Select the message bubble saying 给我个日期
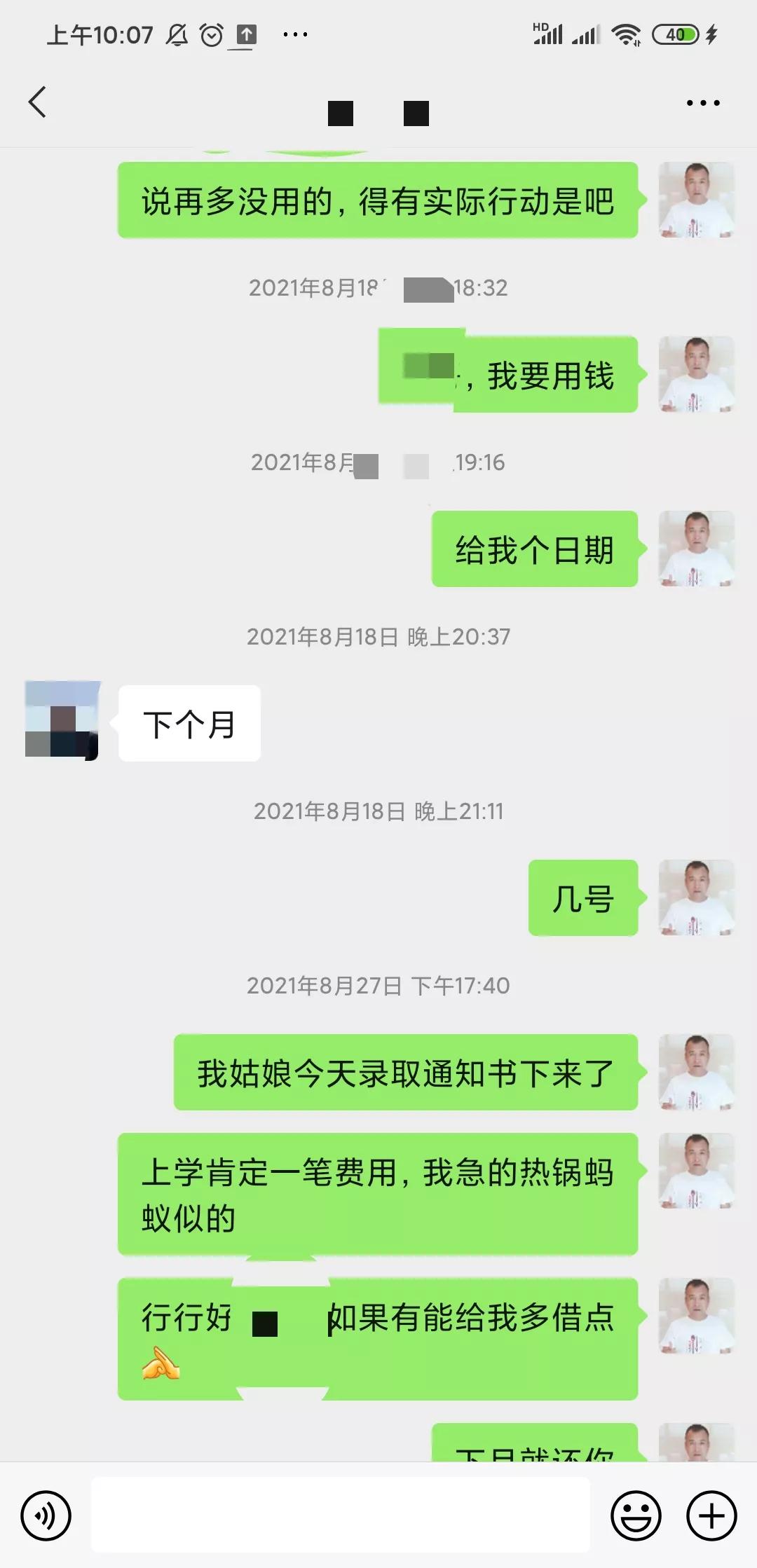This screenshot has height=1568, width=757. tap(534, 551)
